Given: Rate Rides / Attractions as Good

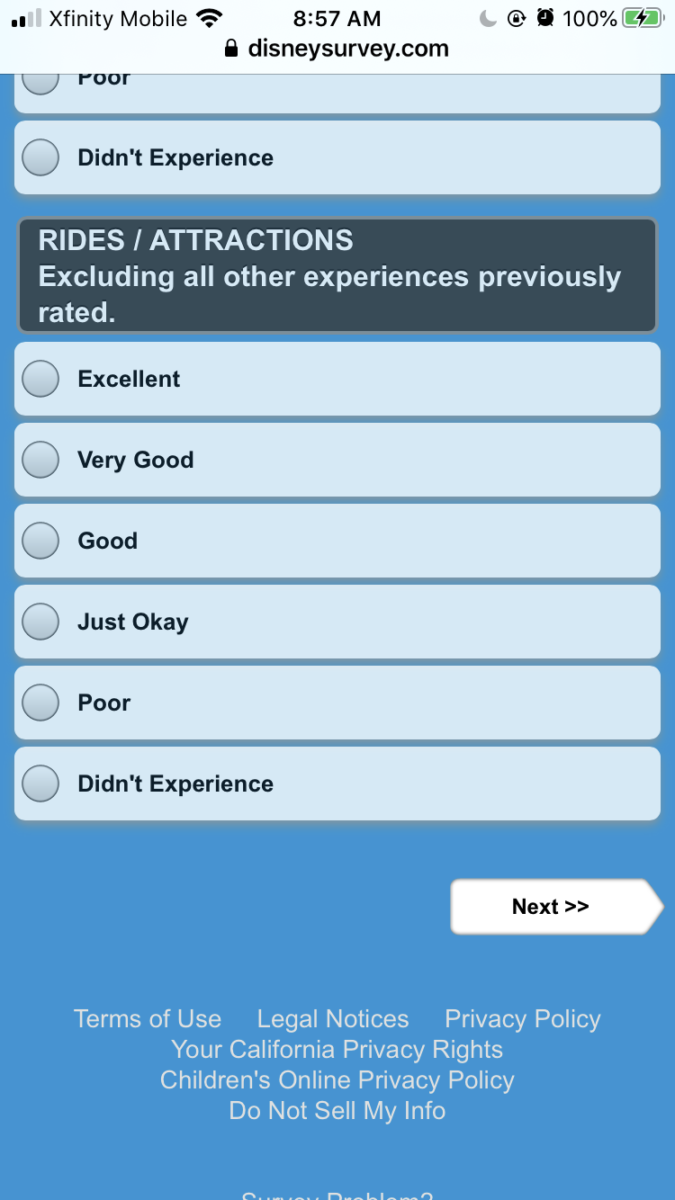Looking at the screenshot, I should pyautogui.click(x=41, y=541).
